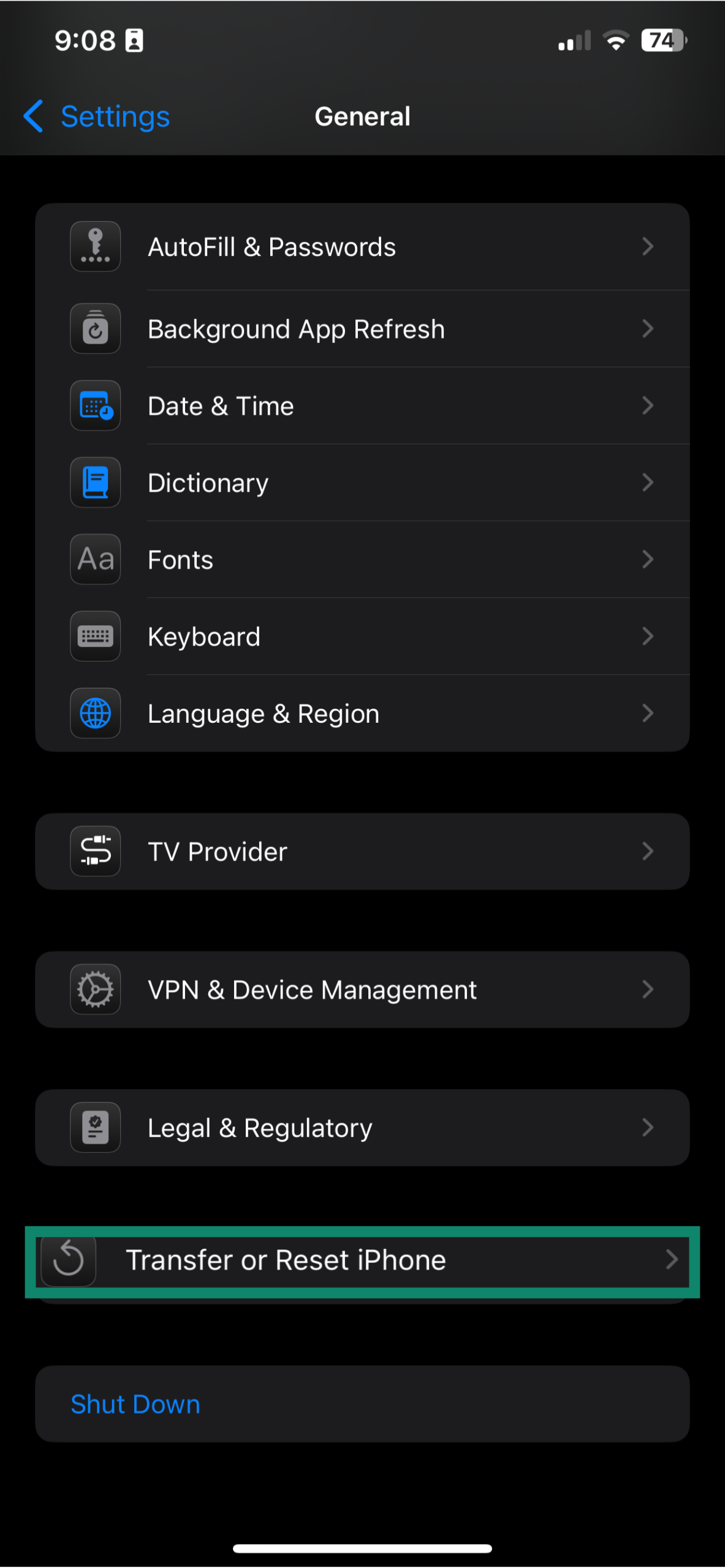
Task: Tap Shut Down
Action: point(135,1404)
